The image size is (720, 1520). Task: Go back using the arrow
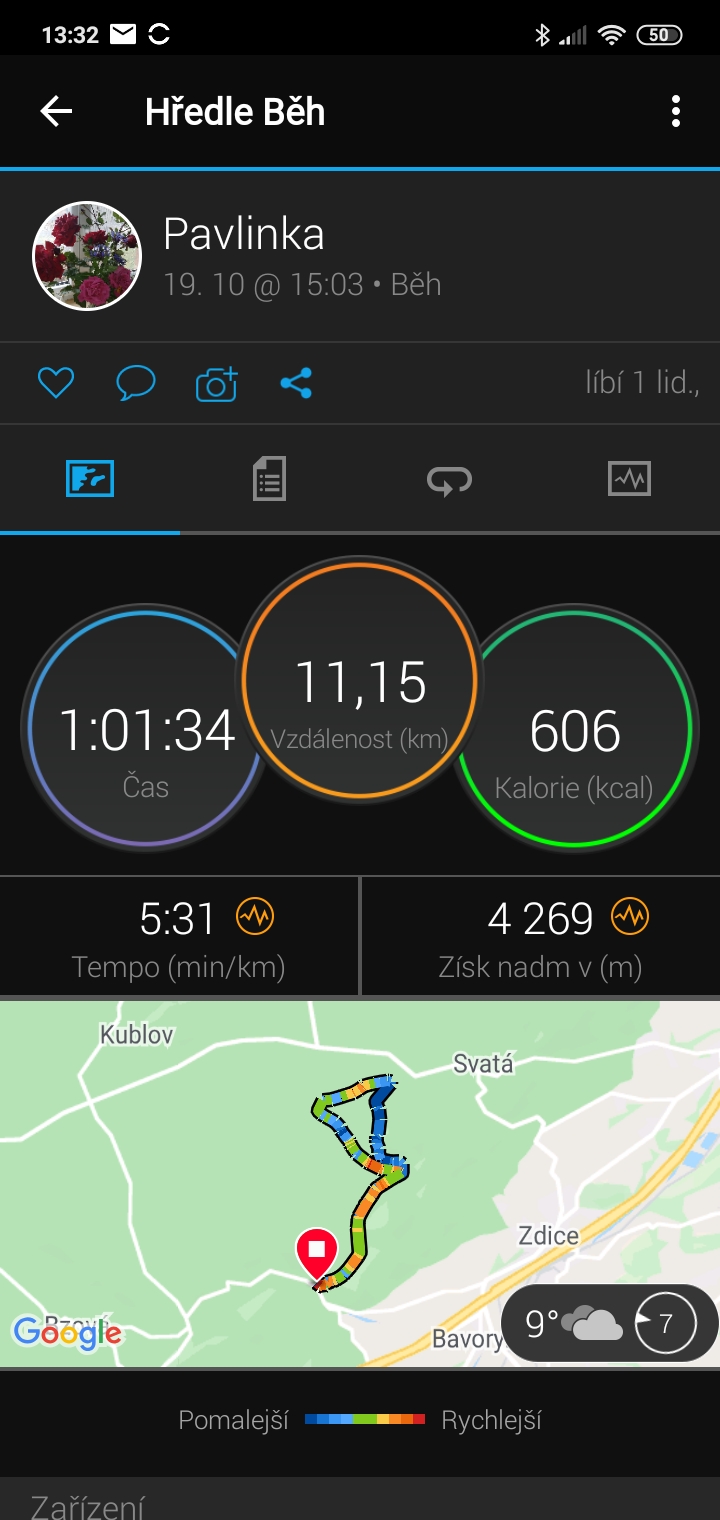[x=56, y=111]
